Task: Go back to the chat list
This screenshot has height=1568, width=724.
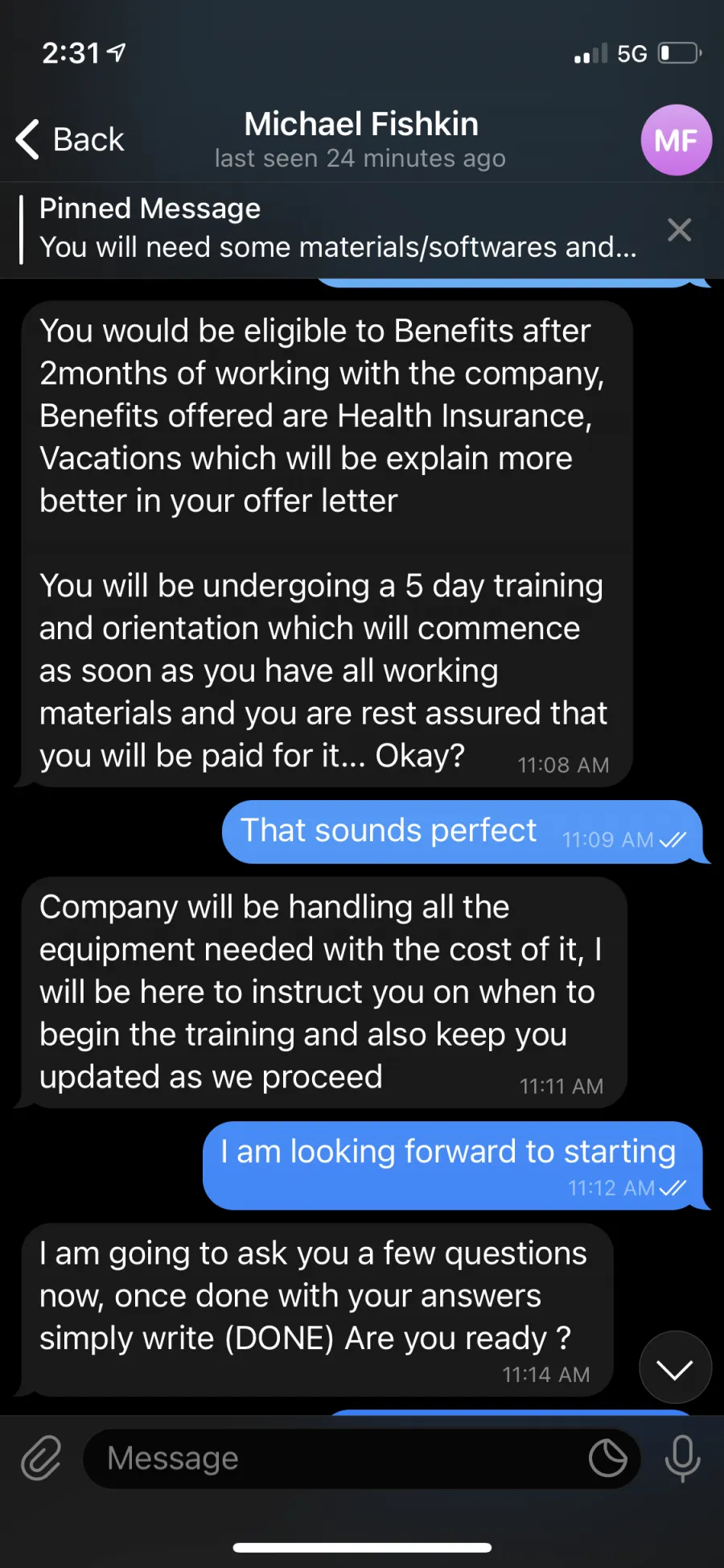Action: [x=71, y=139]
